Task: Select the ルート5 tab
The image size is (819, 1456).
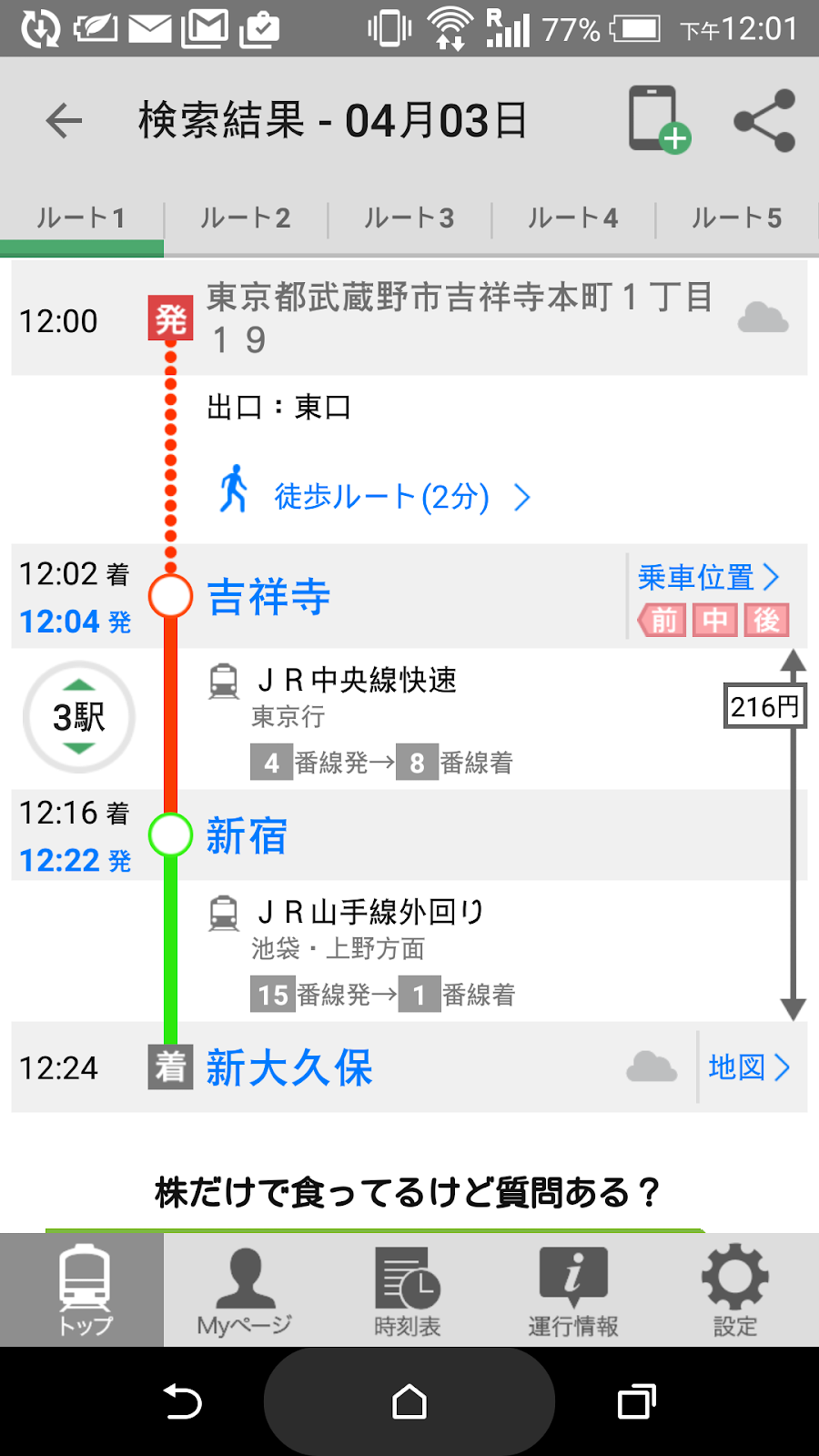Action: pos(737,218)
